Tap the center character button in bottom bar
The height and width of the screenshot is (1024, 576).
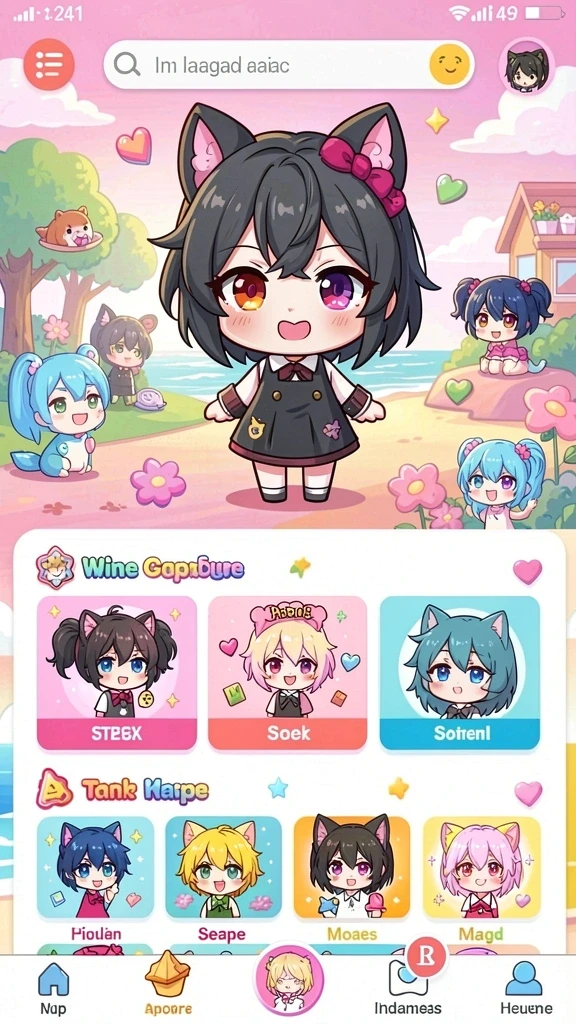pos(288,980)
